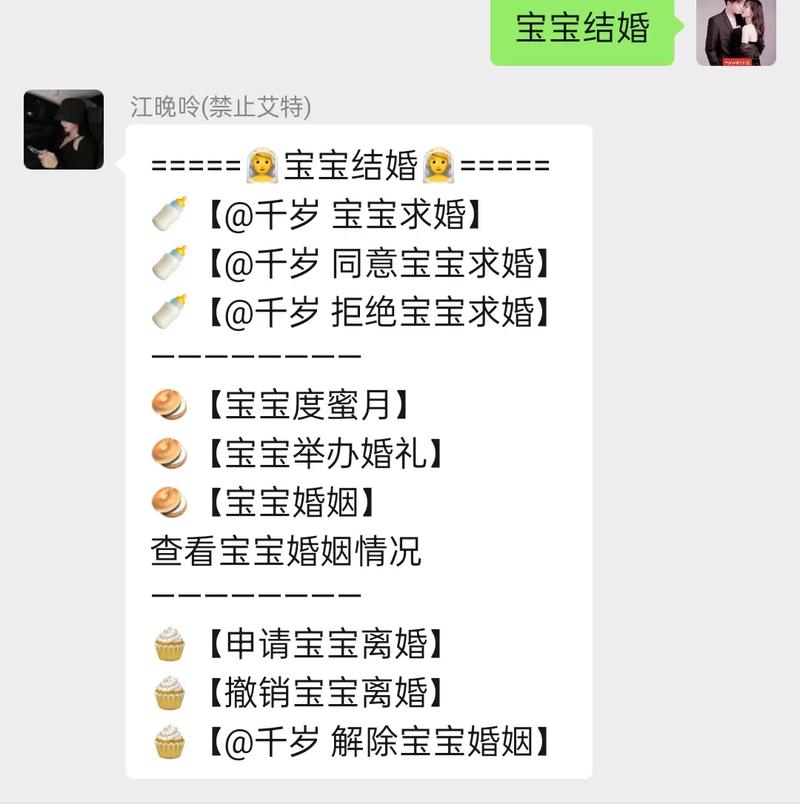Click the pancake icon beside 宝宝度蜜月
The image size is (800, 804).
coord(169,404)
